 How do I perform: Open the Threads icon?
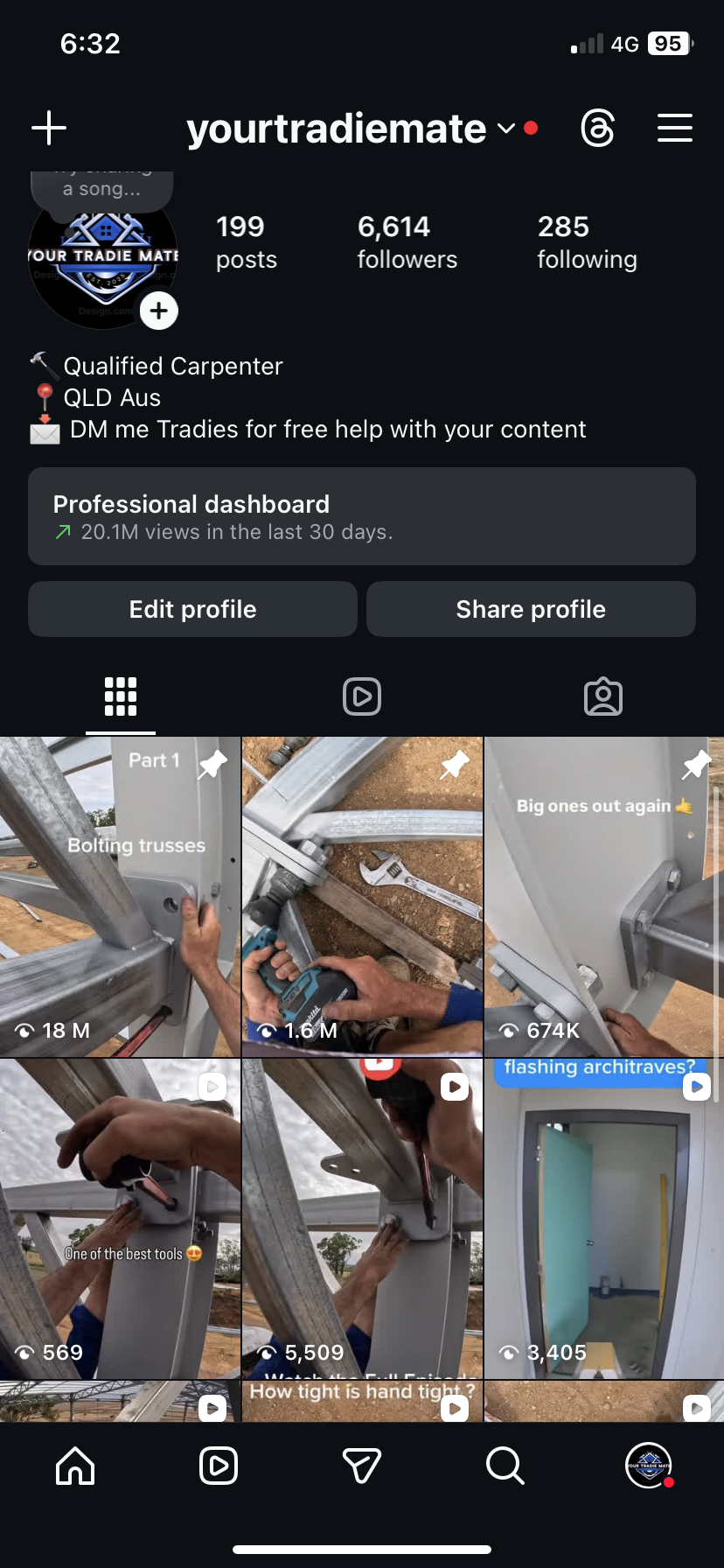[598, 128]
